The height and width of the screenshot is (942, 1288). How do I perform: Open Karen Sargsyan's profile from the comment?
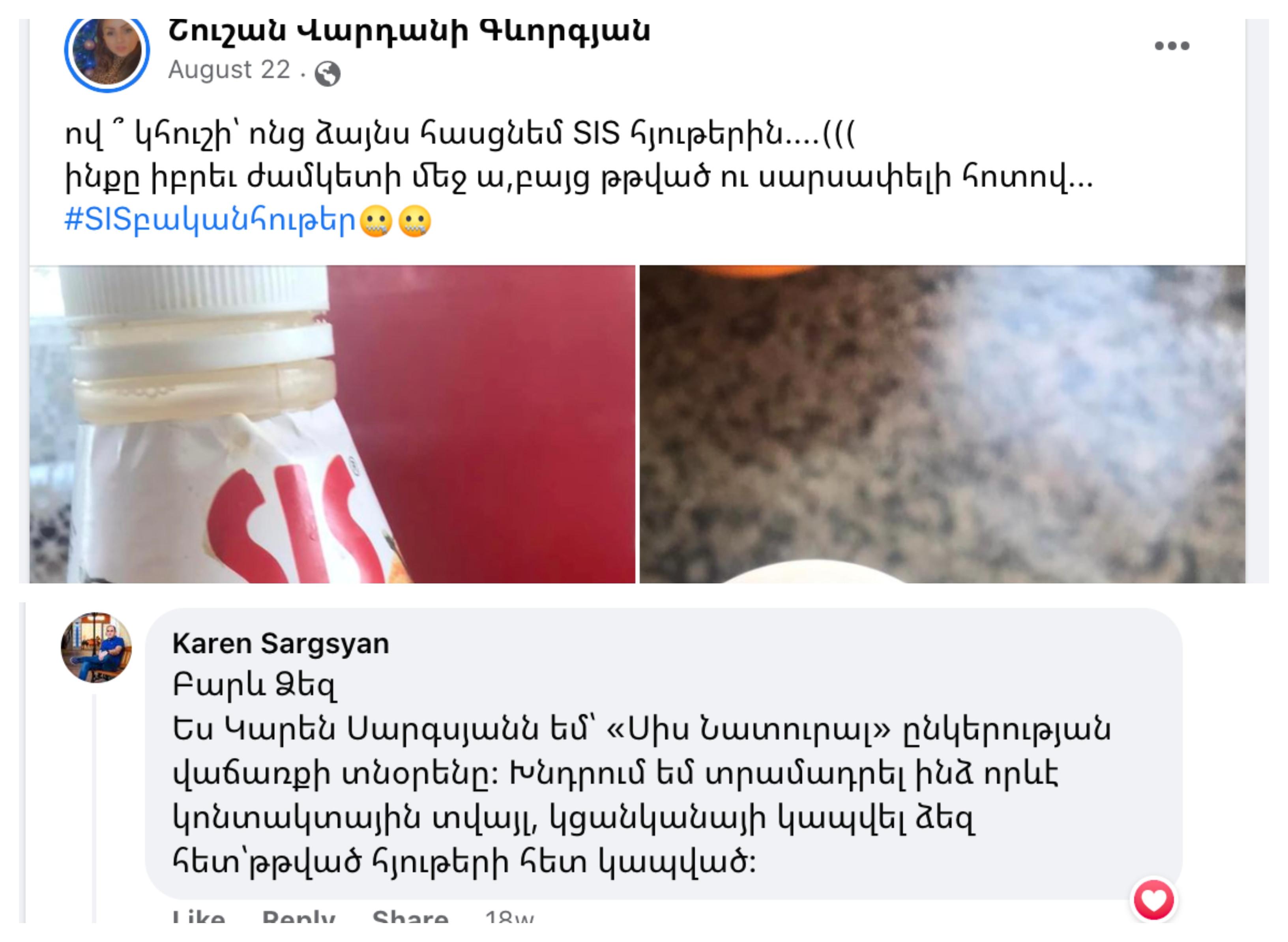(281, 644)
